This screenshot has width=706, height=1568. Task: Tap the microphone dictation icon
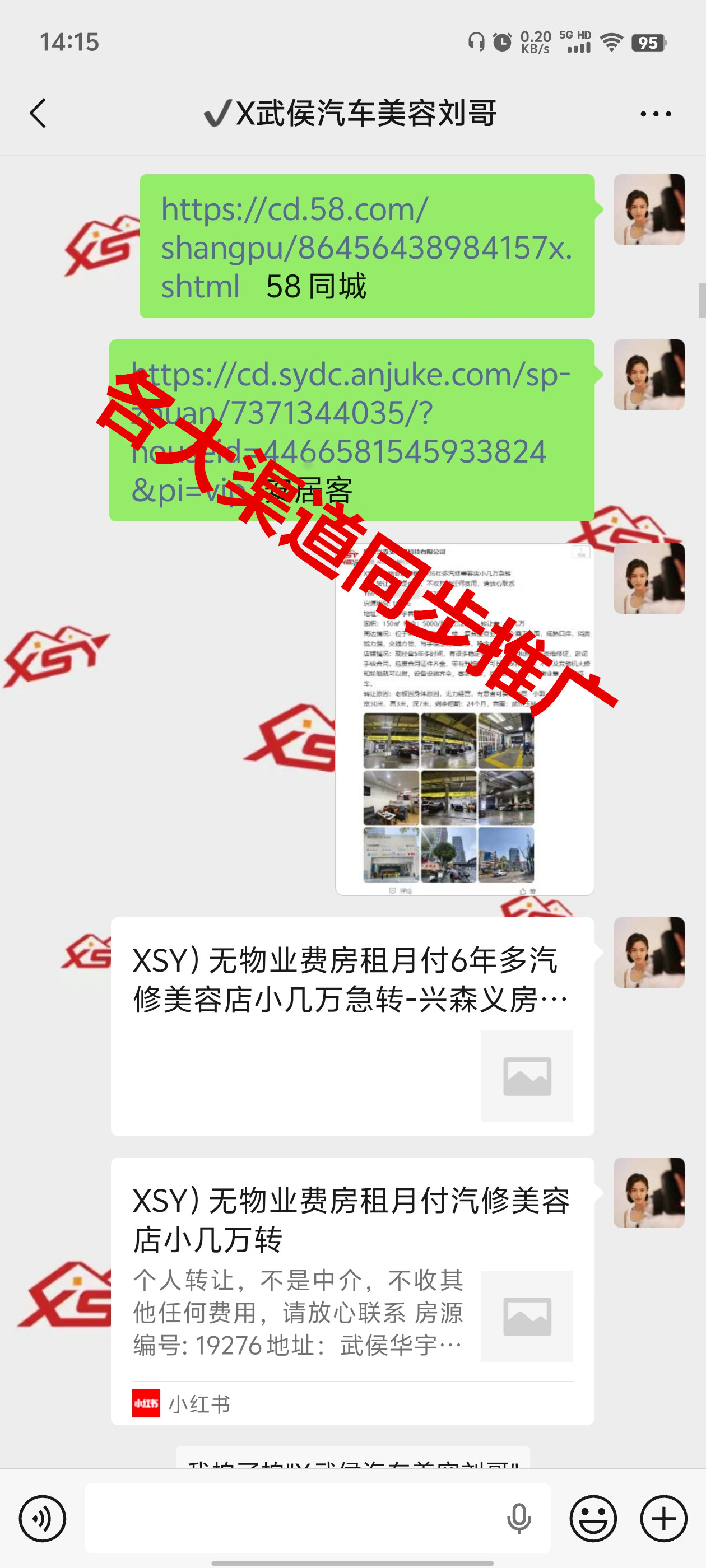tap(518, 1518)
